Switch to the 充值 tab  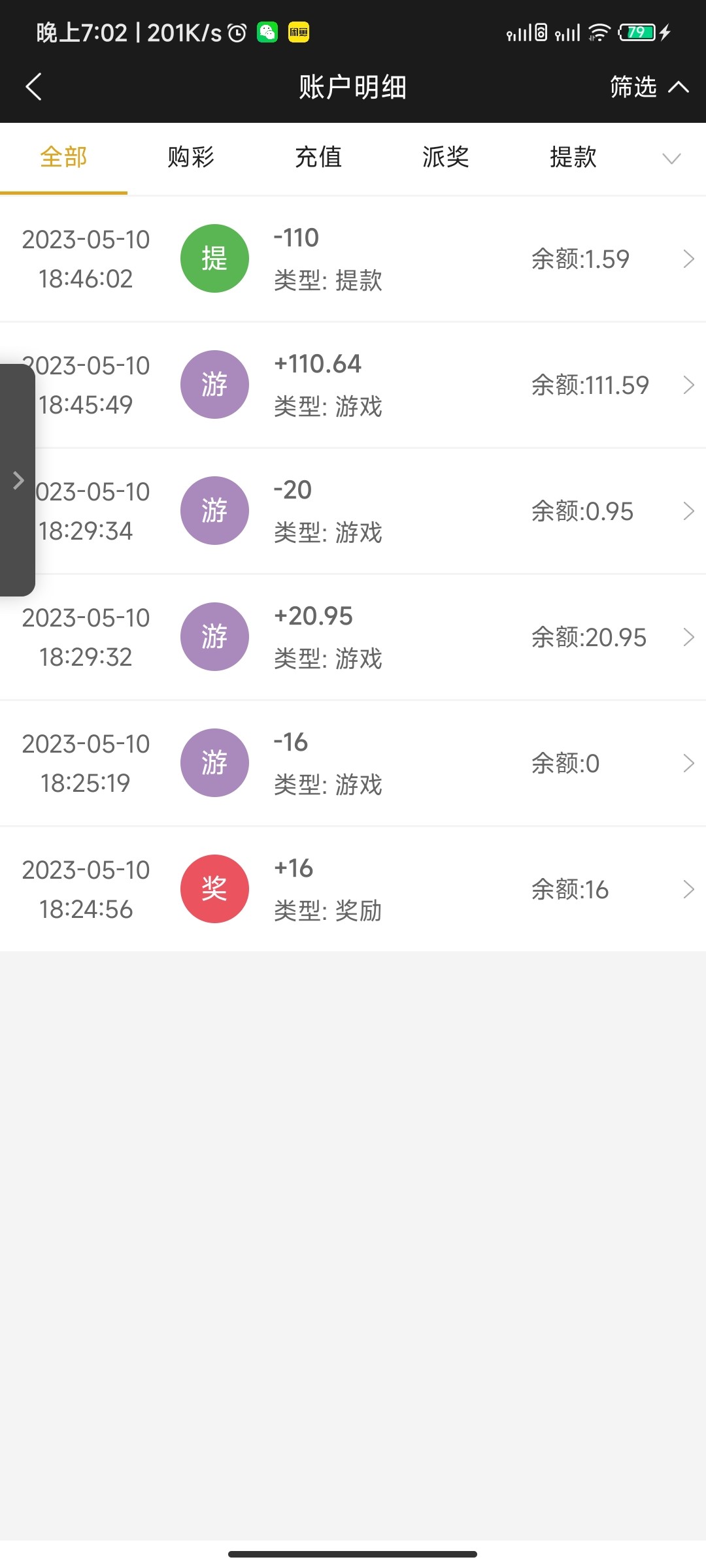[x=318, y=157]
